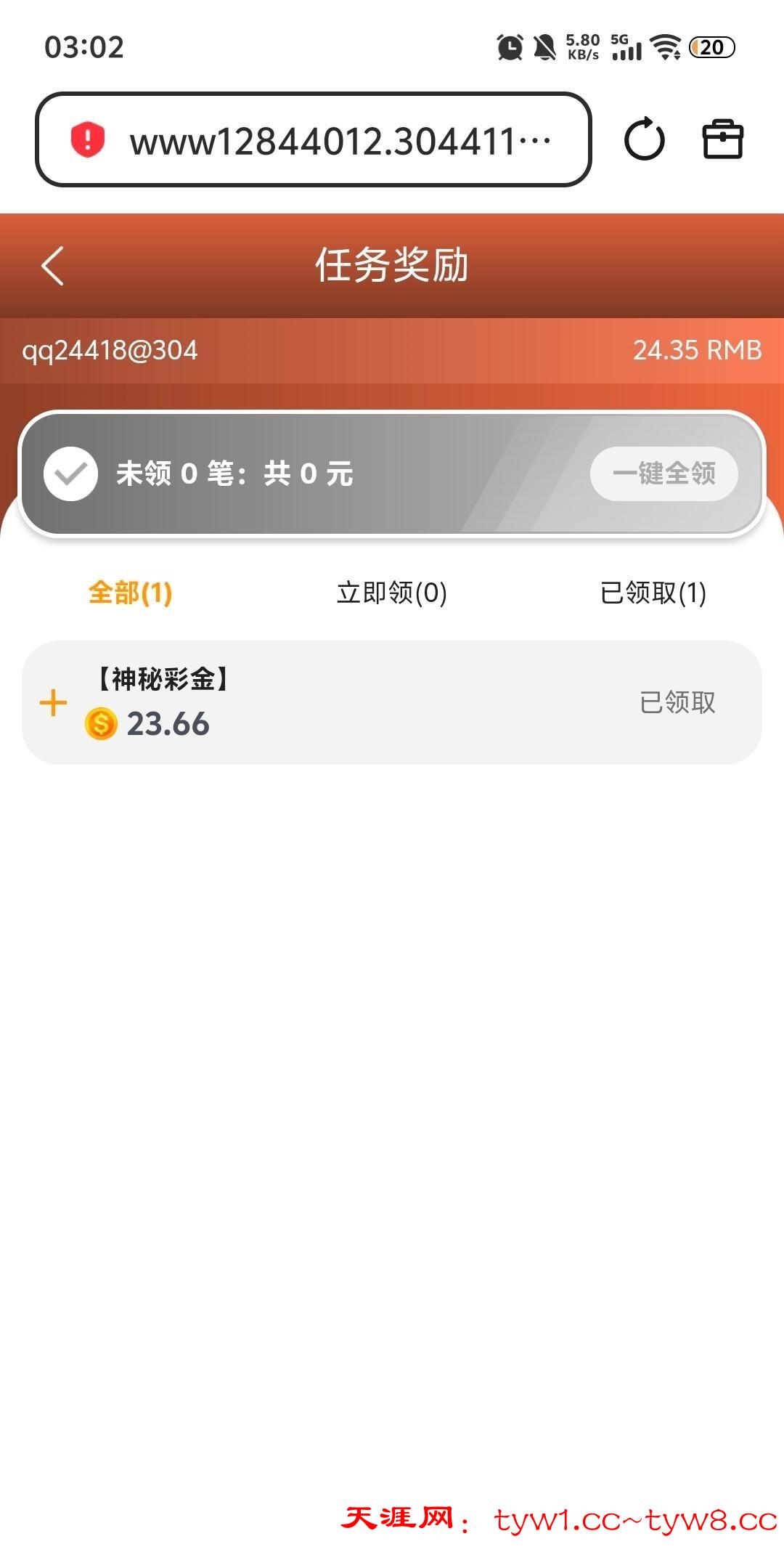The image size is (784, 1568).
Task: Expand the 神秘彩金 reward with the plus icon
Action: (53, 703)
